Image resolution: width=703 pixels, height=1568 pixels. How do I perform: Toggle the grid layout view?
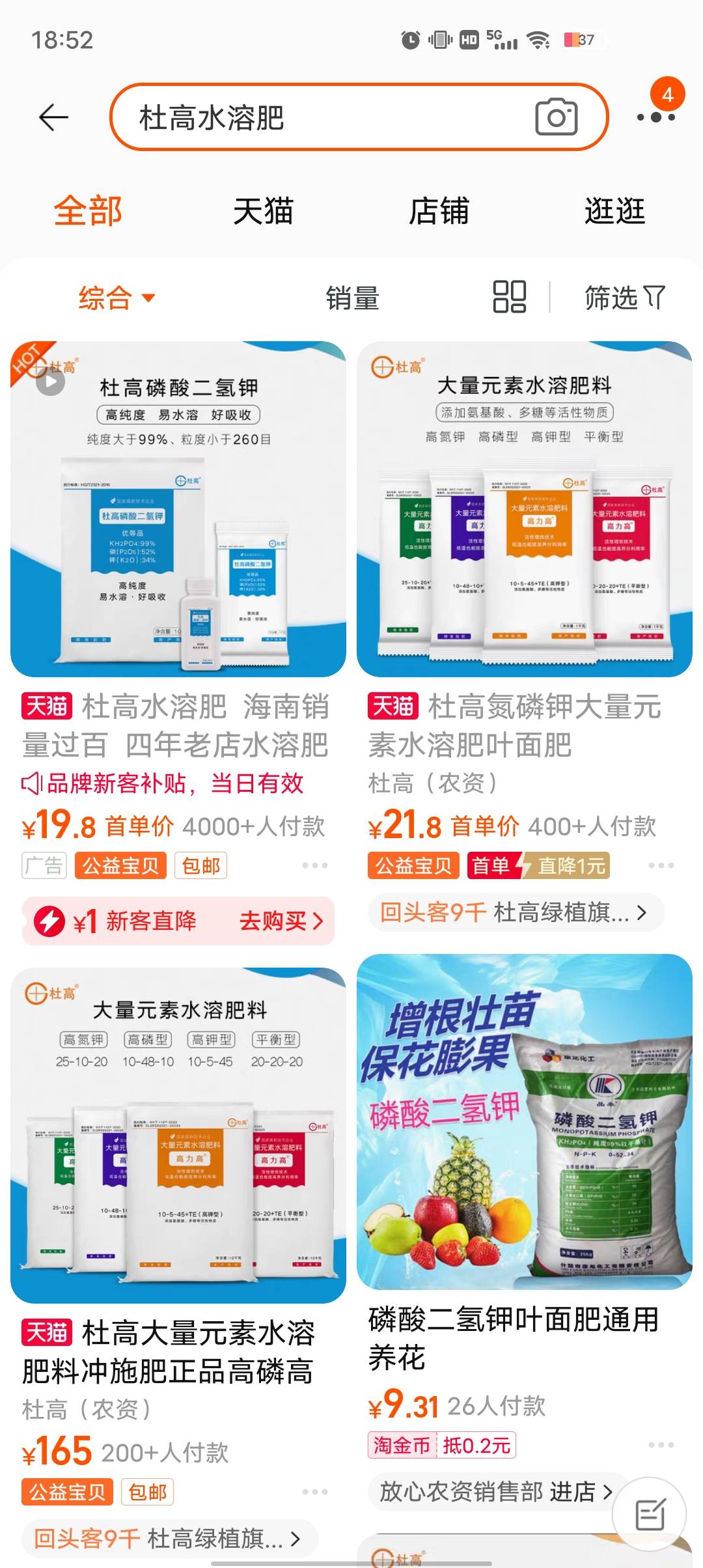pyautogui.click(x=510, y=298)
